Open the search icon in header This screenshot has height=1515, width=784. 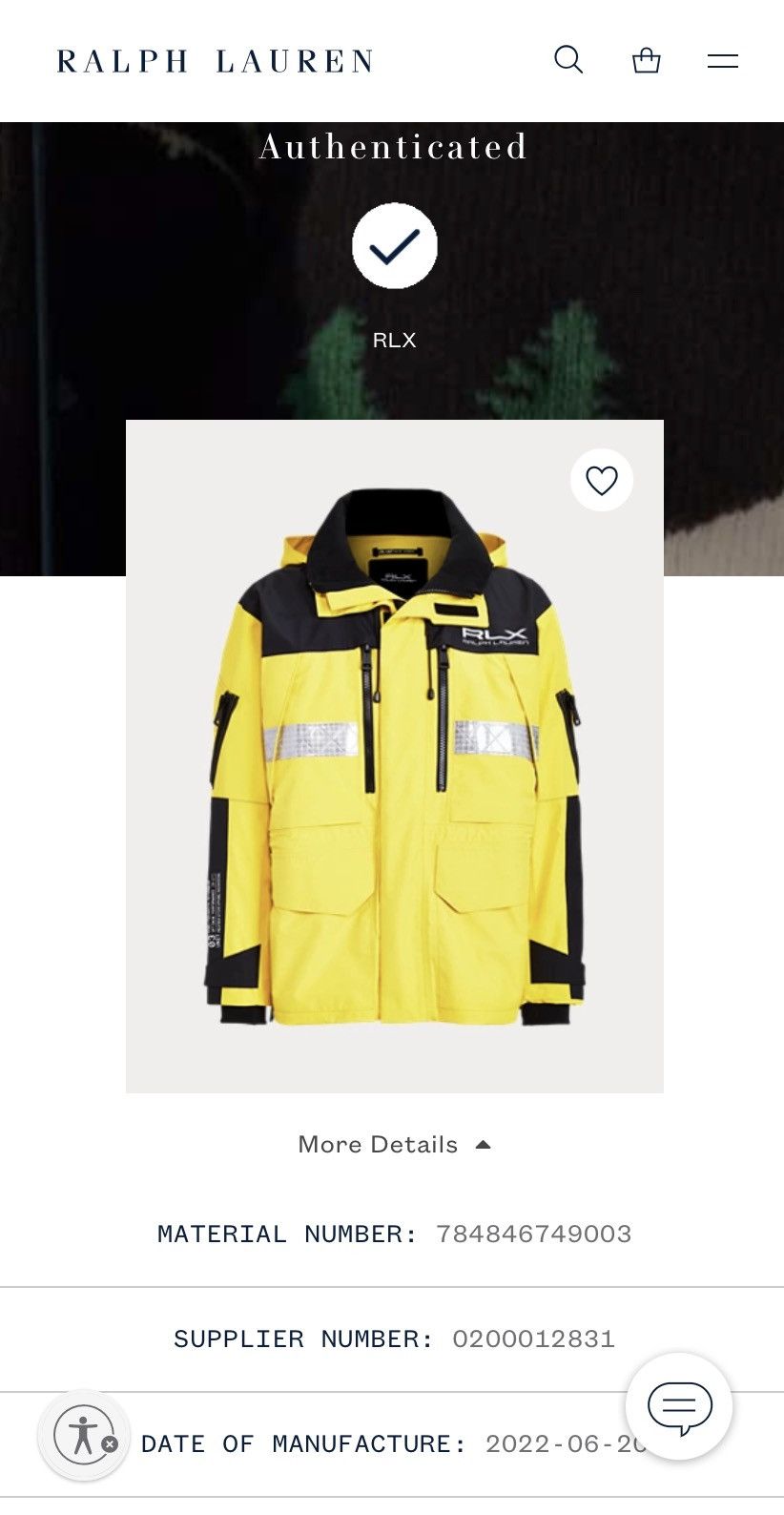click(568, 60)
